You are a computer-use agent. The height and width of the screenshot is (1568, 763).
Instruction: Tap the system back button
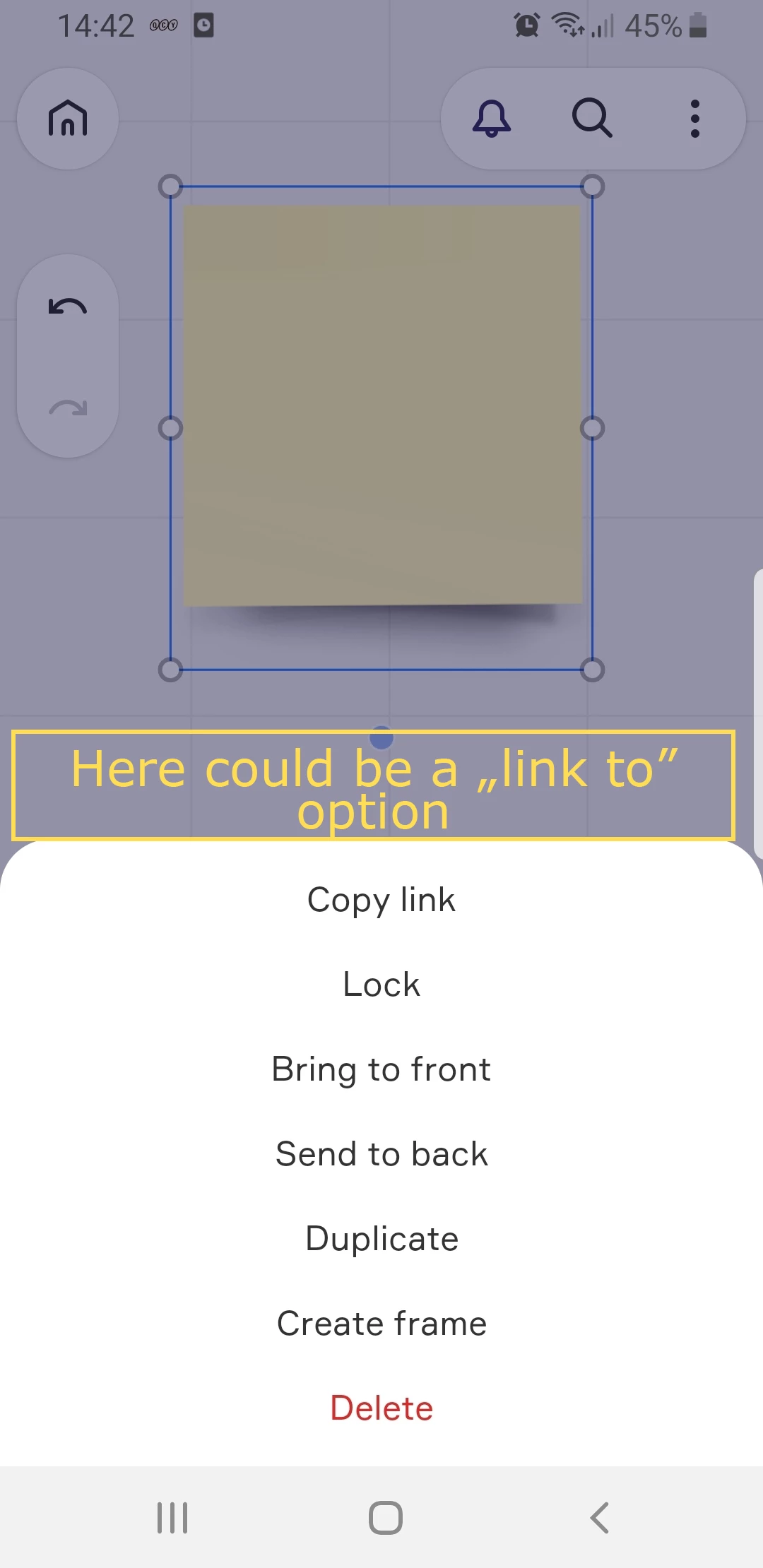[x=599, y=1517]
